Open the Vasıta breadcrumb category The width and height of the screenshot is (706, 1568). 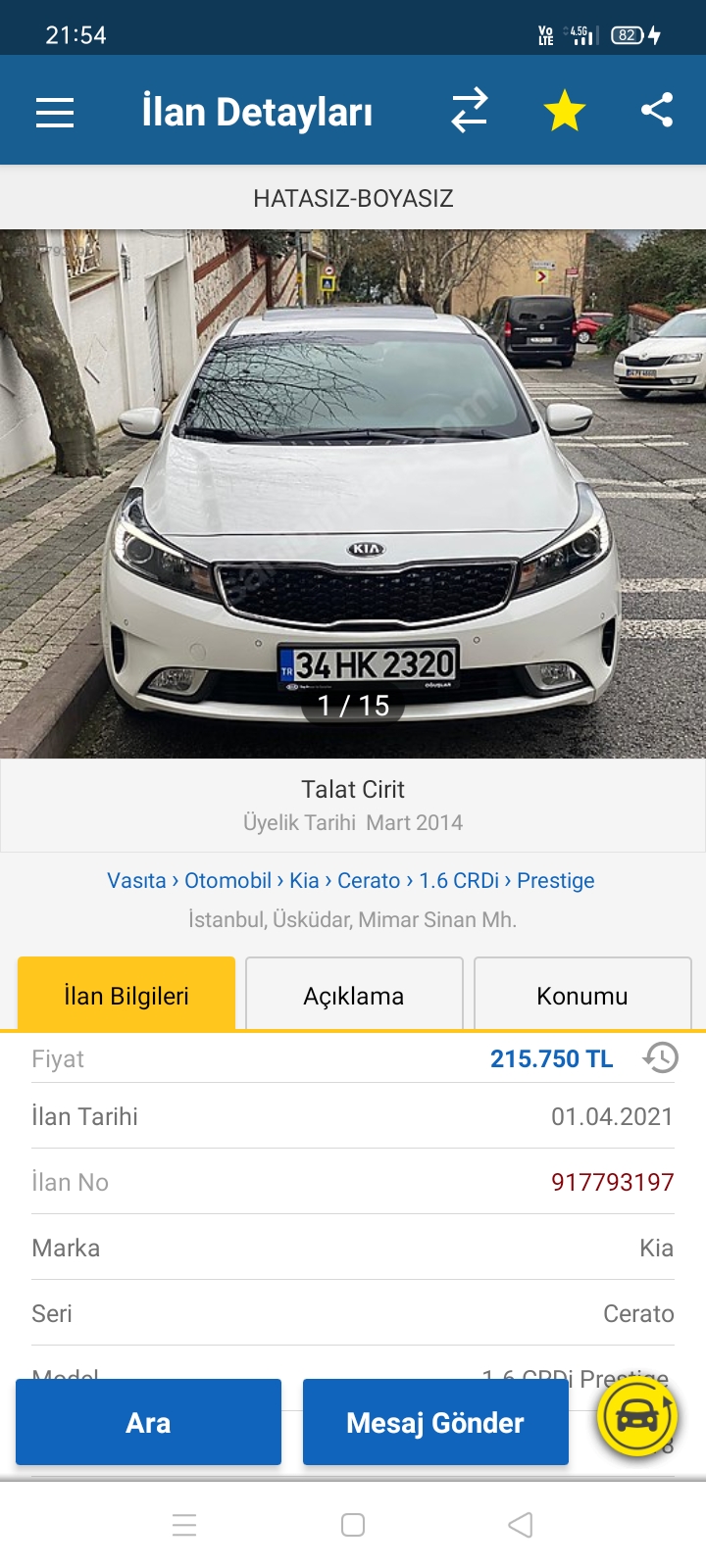[136, 880]
